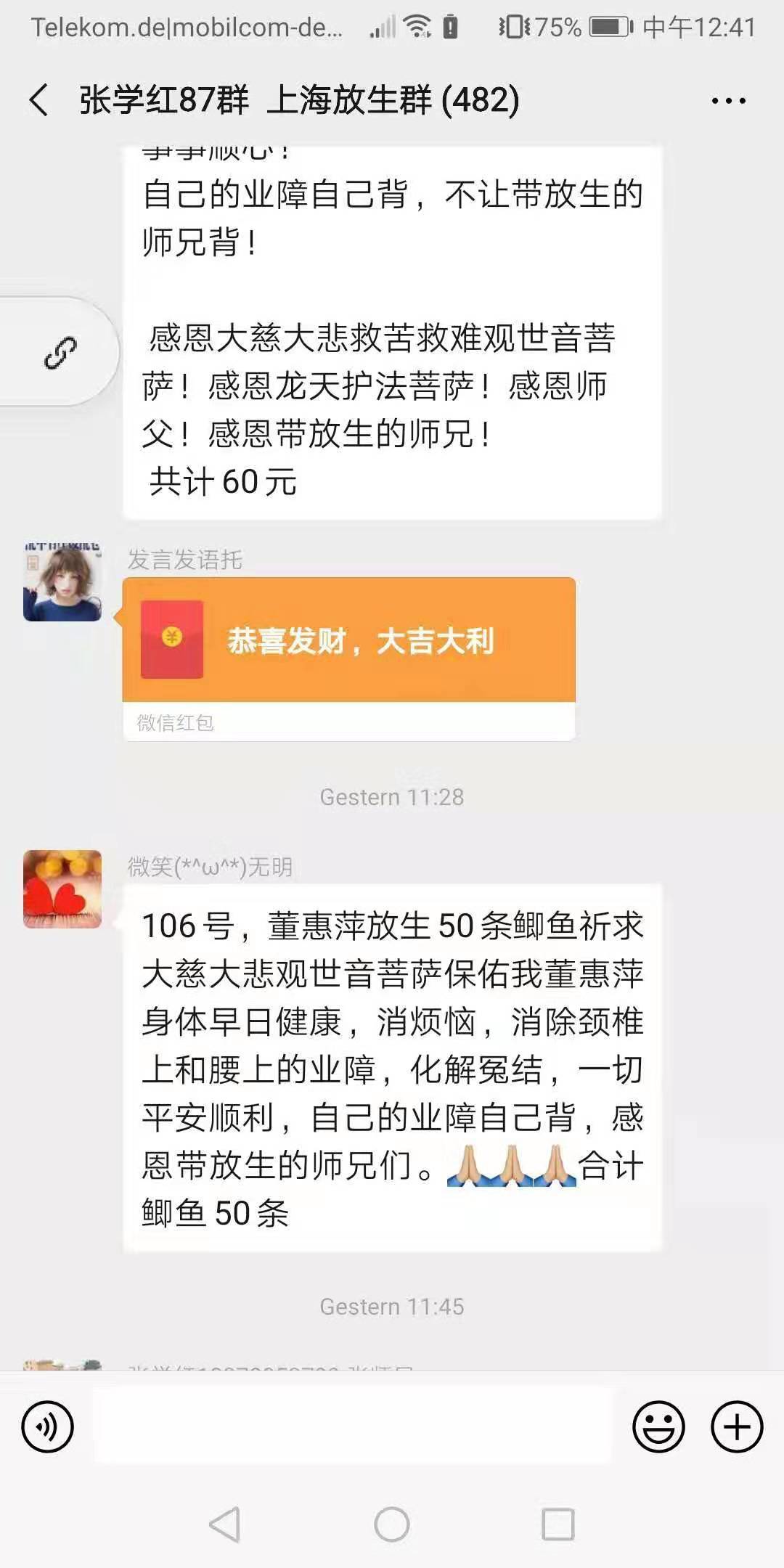Open the three-dot chat info menu

(728, 101)
